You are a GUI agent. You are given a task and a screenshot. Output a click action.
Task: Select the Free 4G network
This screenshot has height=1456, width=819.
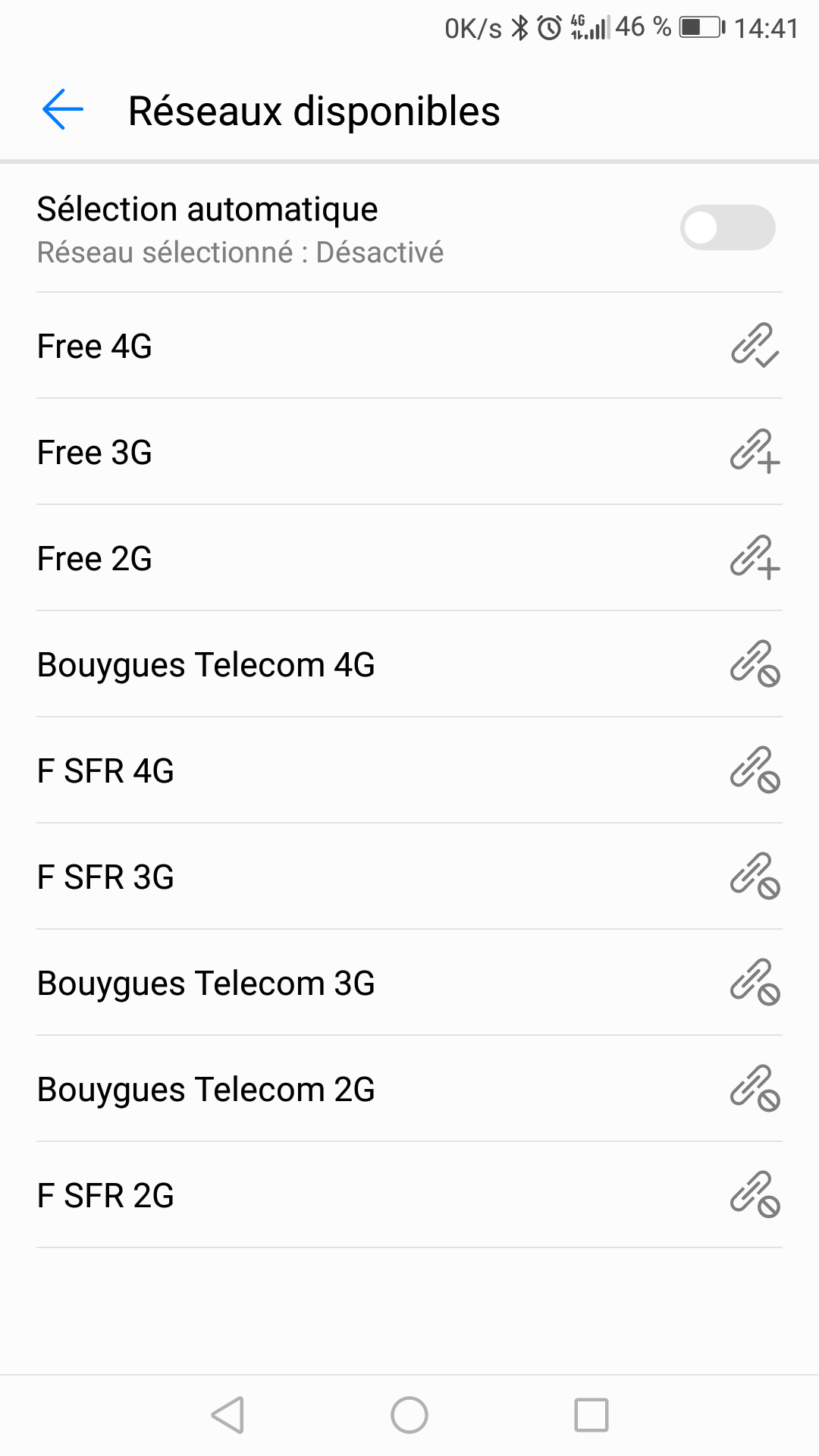tap(409, 346)
